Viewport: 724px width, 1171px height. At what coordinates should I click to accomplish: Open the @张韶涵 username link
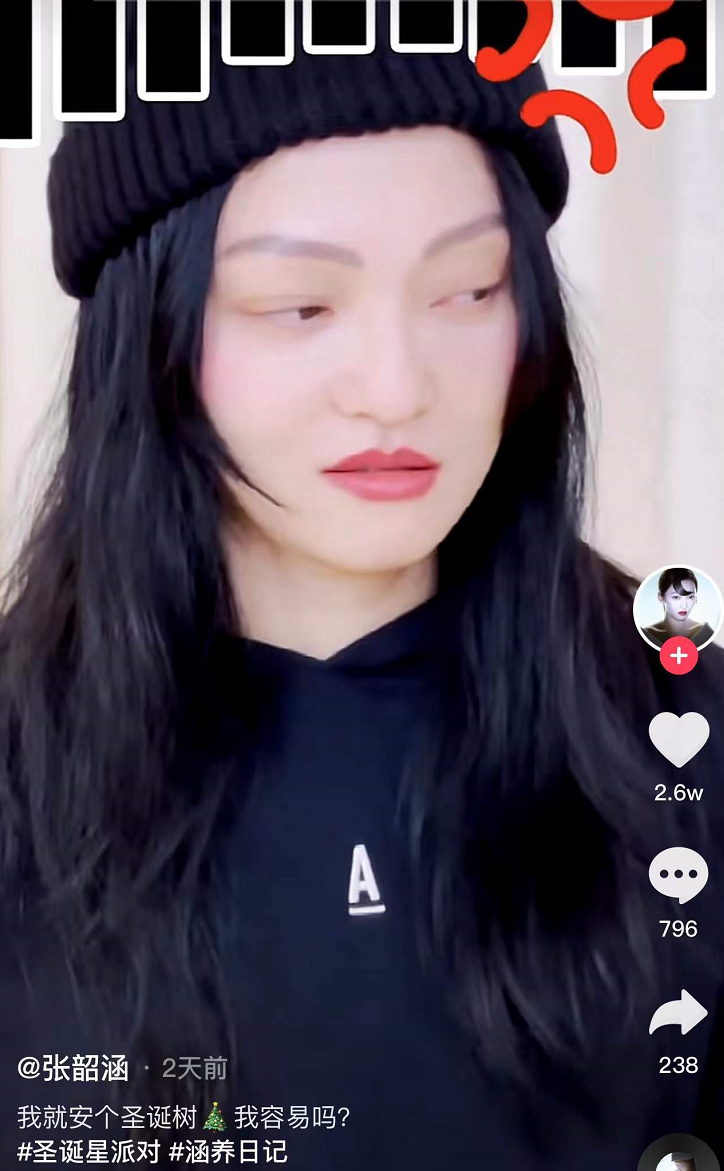point(72,1069)
